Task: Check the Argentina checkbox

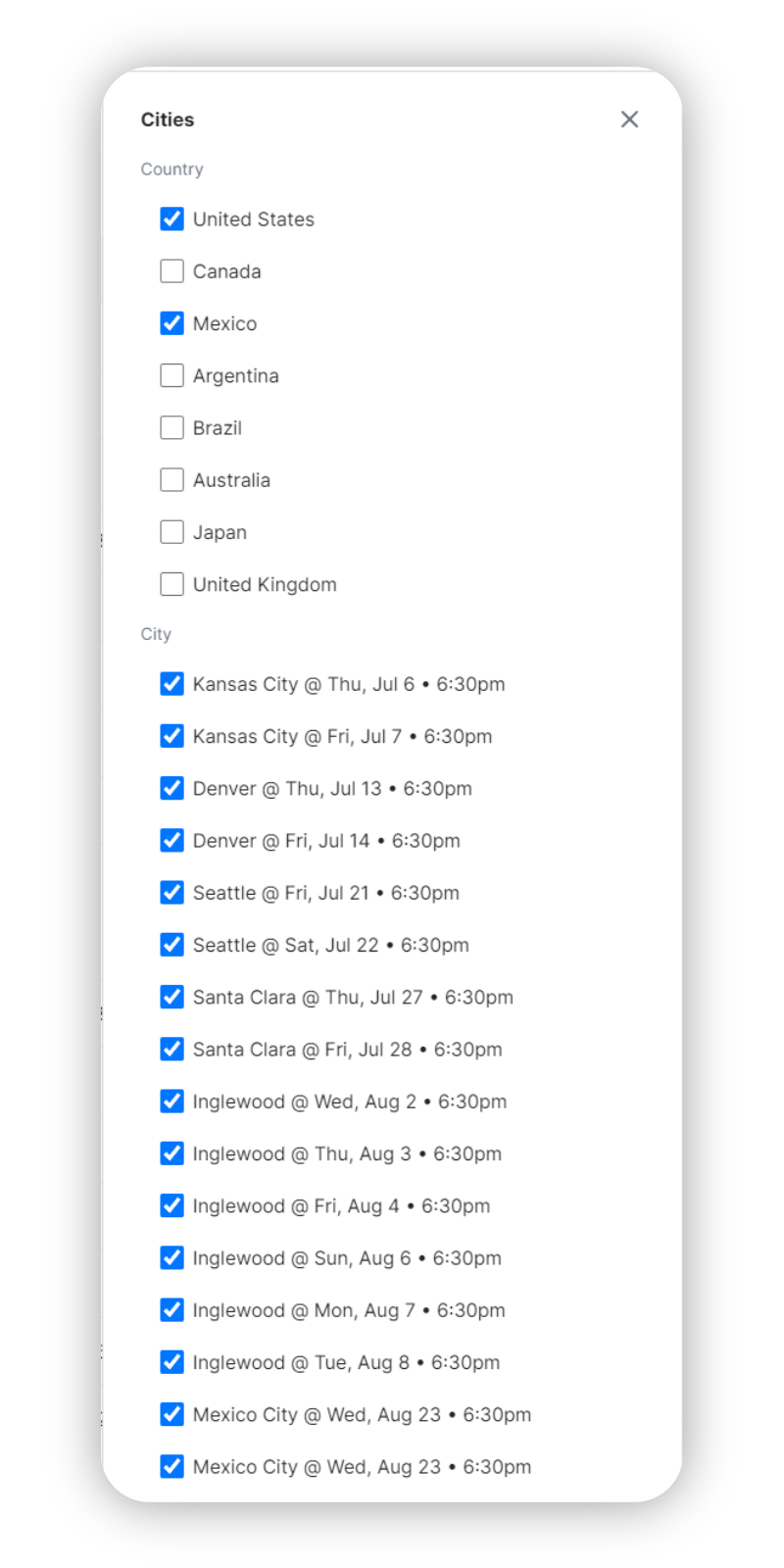Action: tap(171, 374)
